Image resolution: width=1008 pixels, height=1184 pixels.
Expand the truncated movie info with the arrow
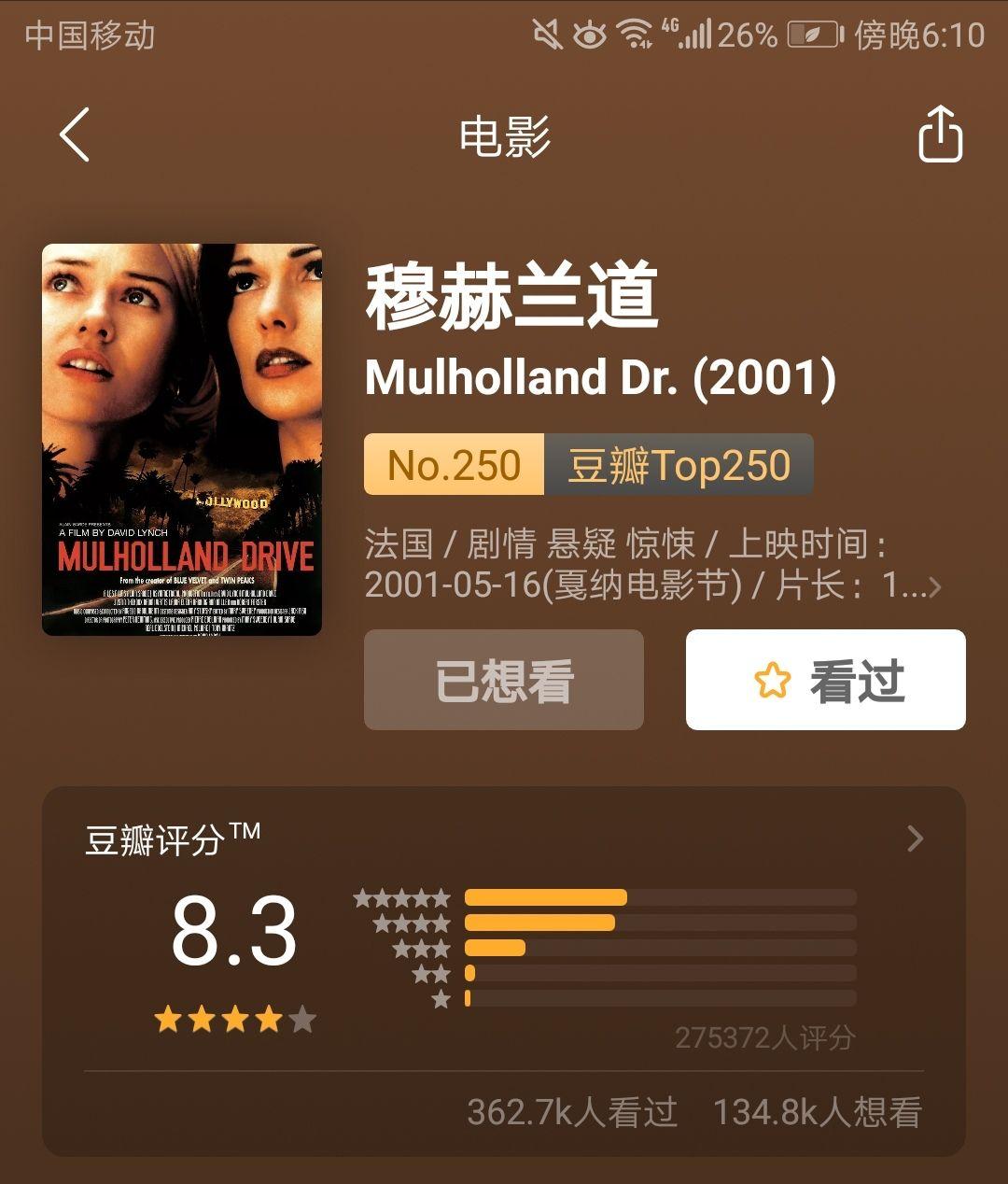(x=936, y=586)
